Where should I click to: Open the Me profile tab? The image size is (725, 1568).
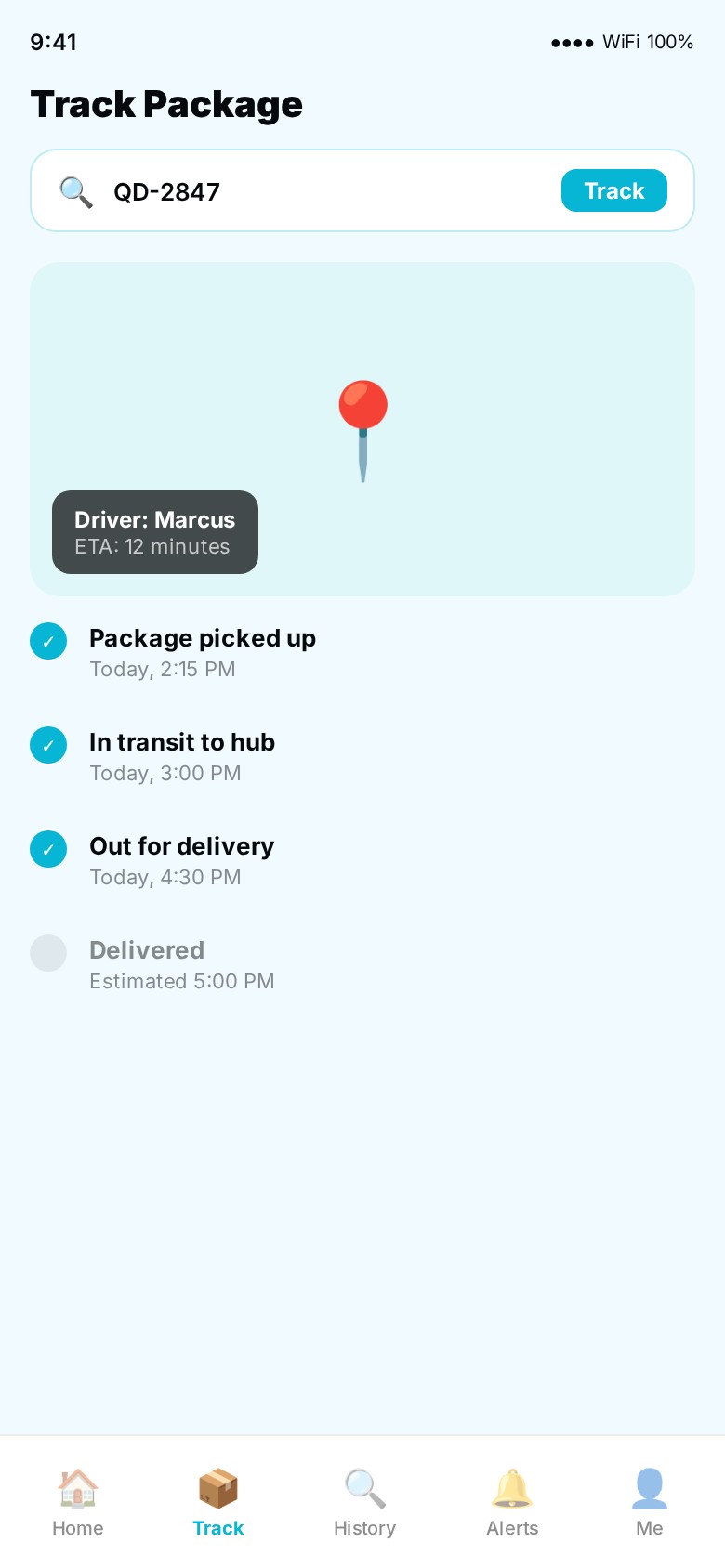tap(649, 1501)
